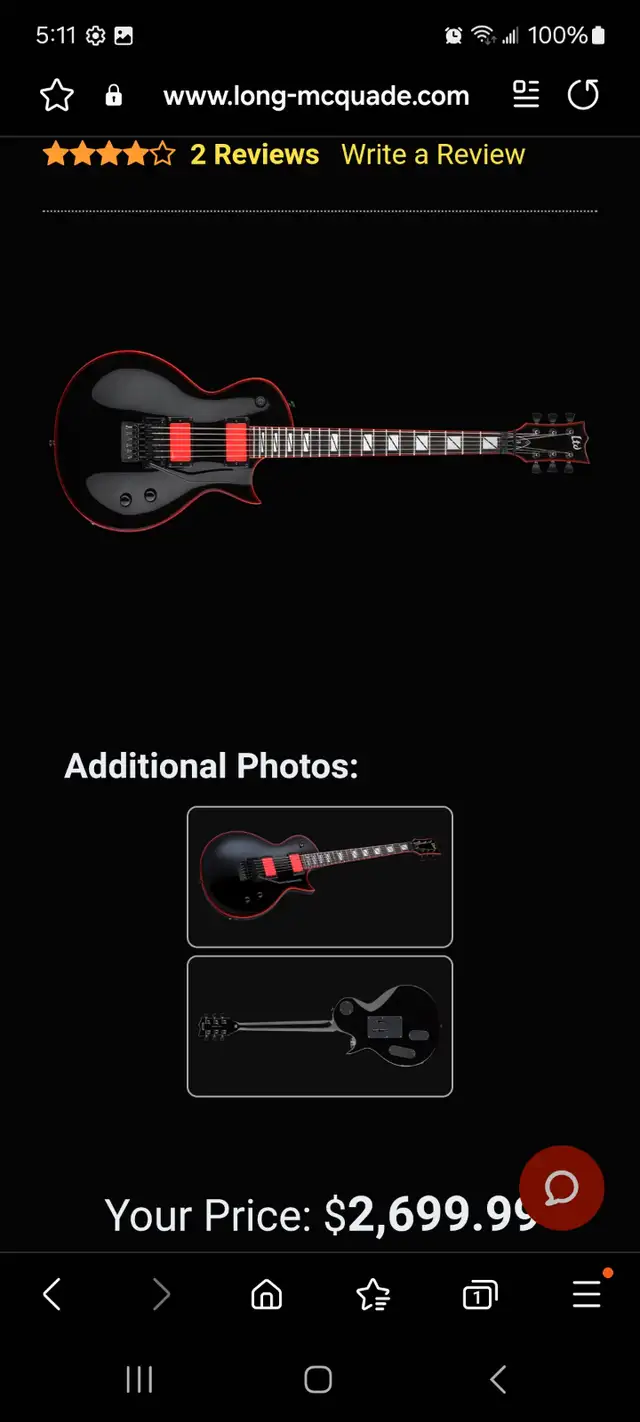
Task: View the front angle additional photo
Action: click(320, 877)
